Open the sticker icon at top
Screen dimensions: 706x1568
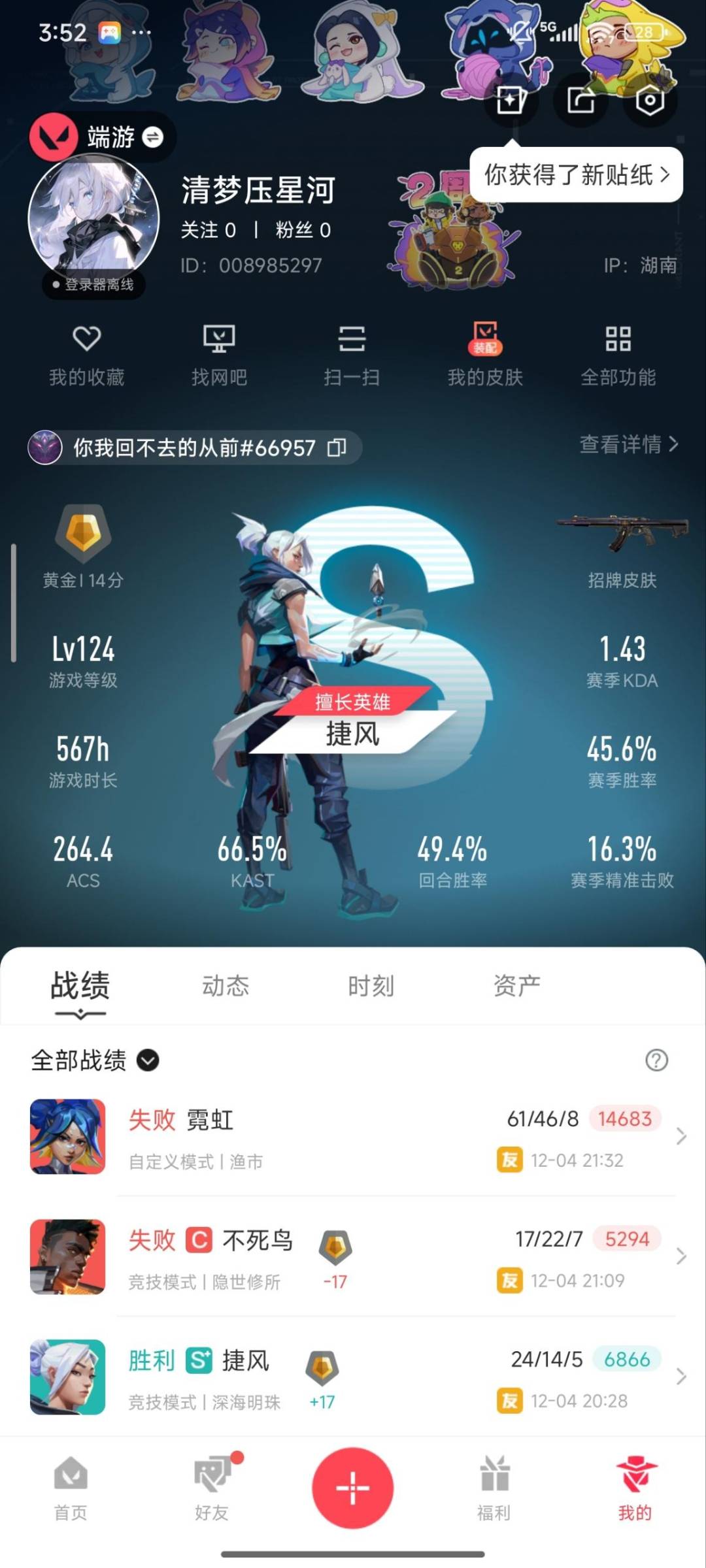click(511, 101)
